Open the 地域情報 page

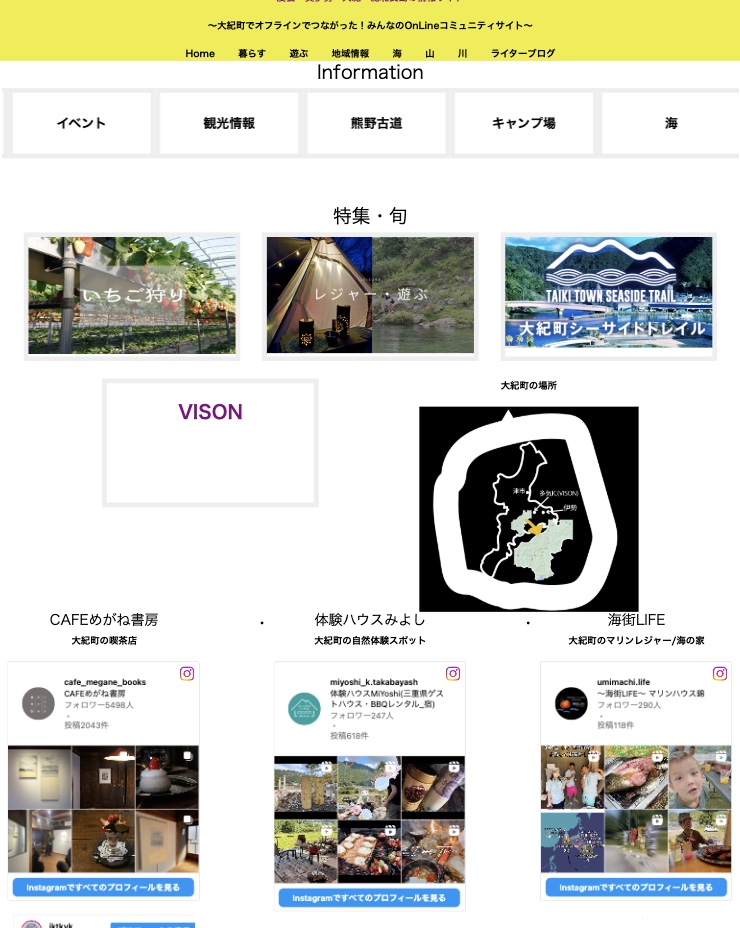point(351,54)
